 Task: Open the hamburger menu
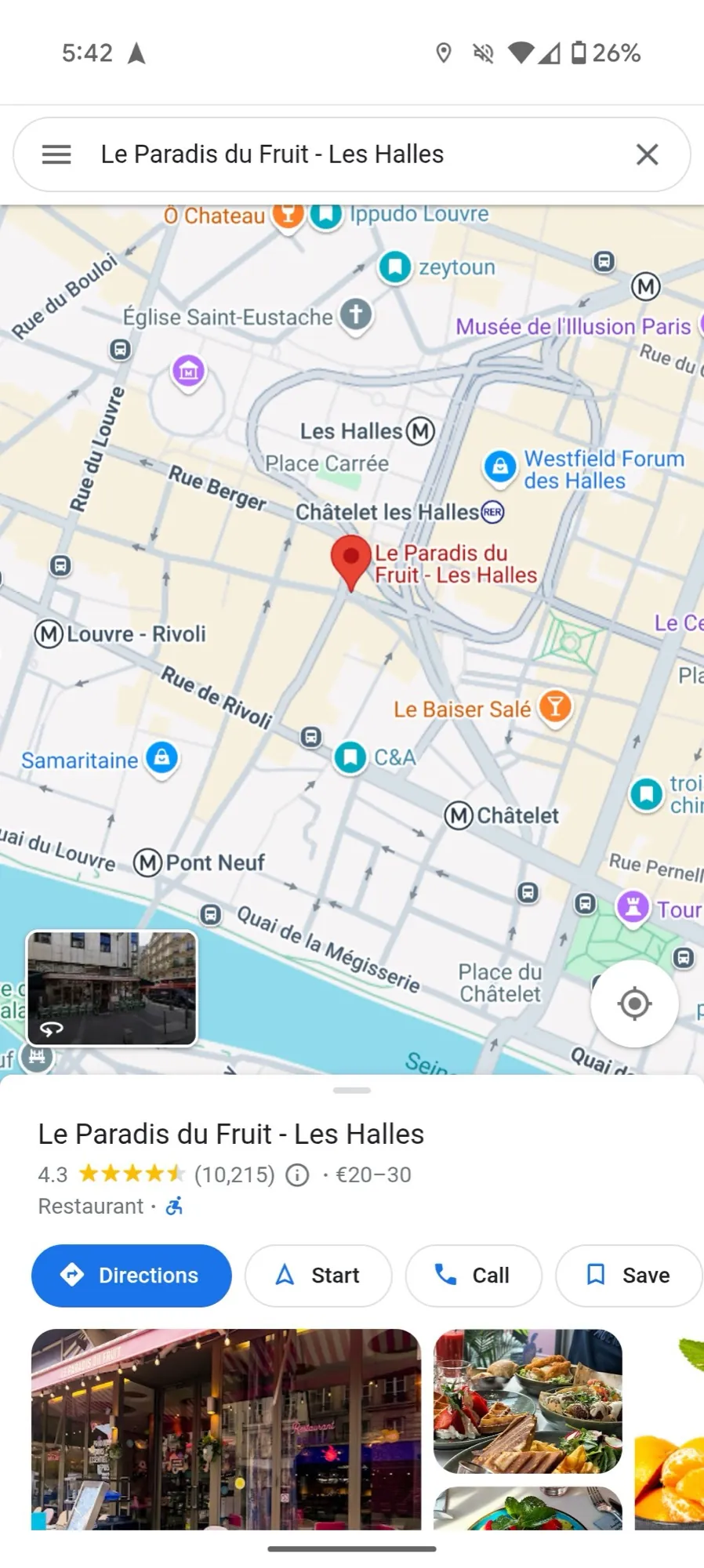tap(56, 154)
